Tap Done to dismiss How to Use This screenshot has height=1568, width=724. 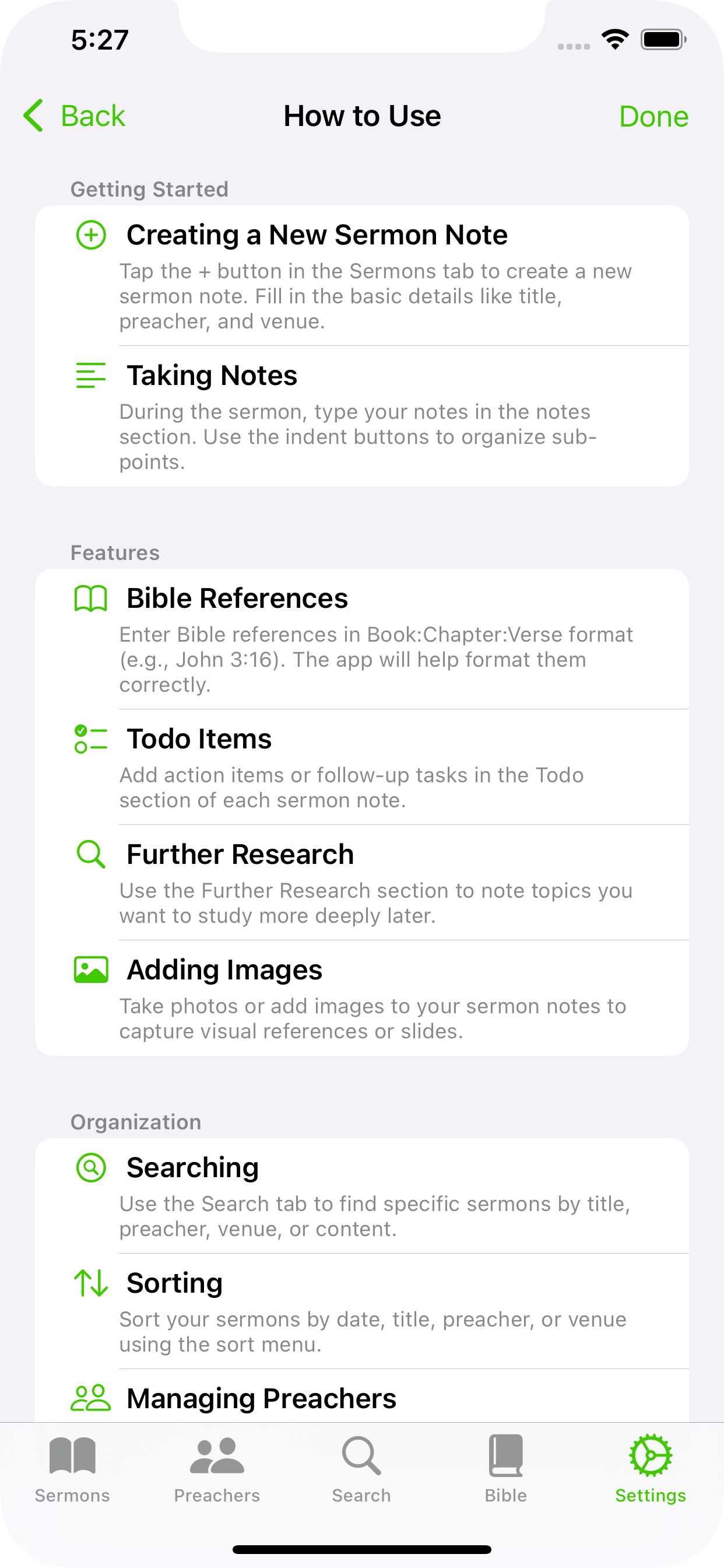point(654,116)
